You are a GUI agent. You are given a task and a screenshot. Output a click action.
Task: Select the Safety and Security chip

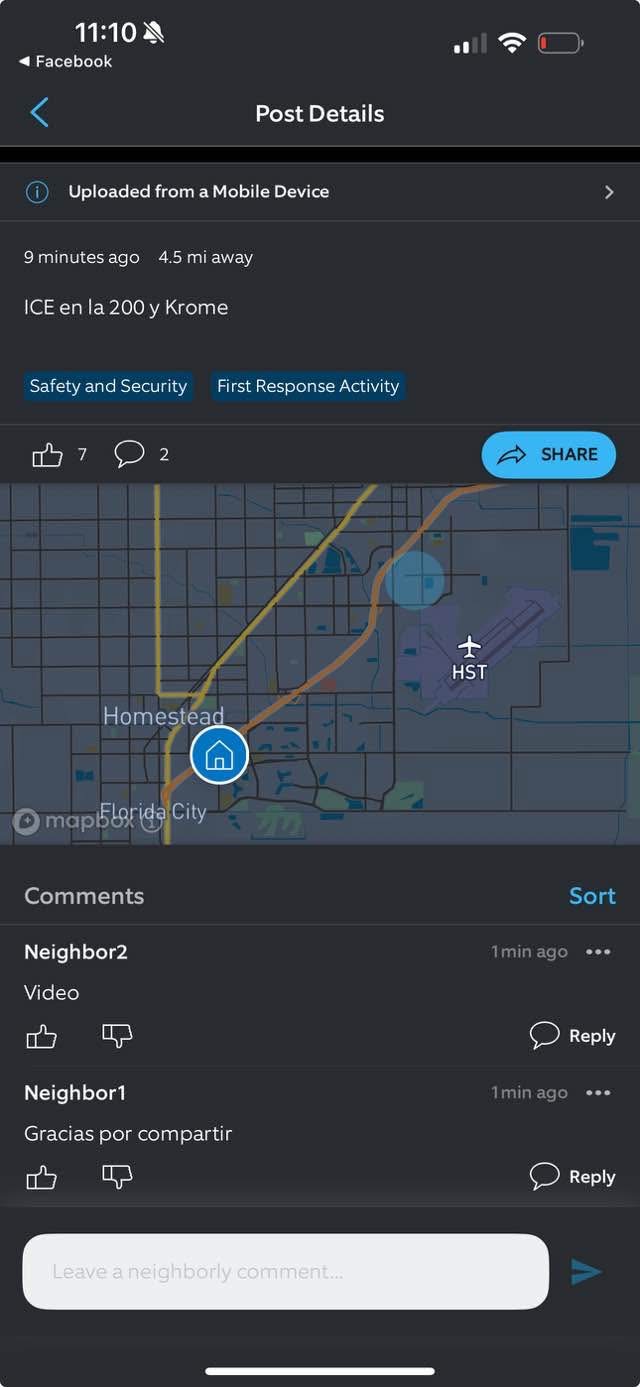(x=108, y=386)
